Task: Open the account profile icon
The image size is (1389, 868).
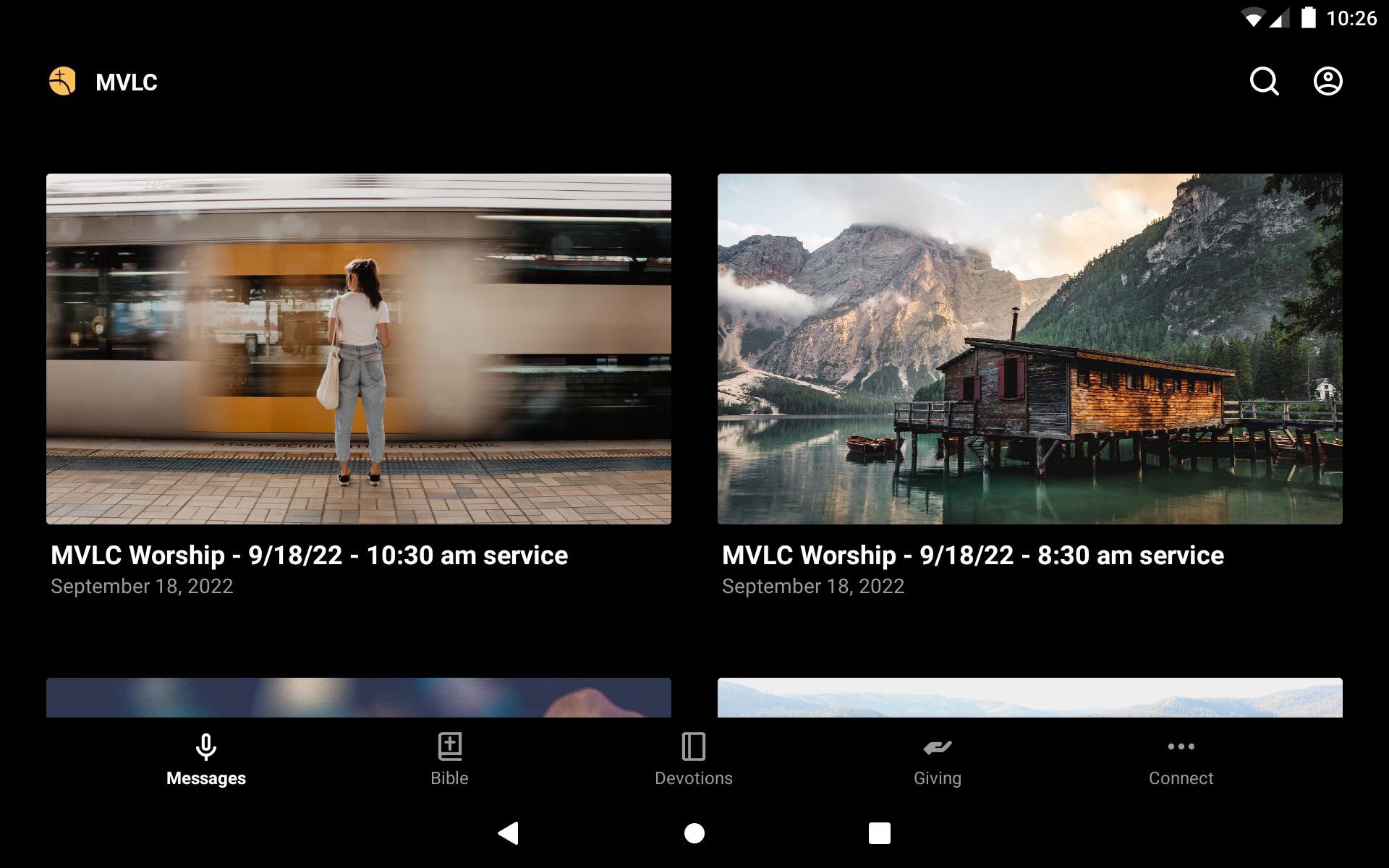Action: 1328,82
